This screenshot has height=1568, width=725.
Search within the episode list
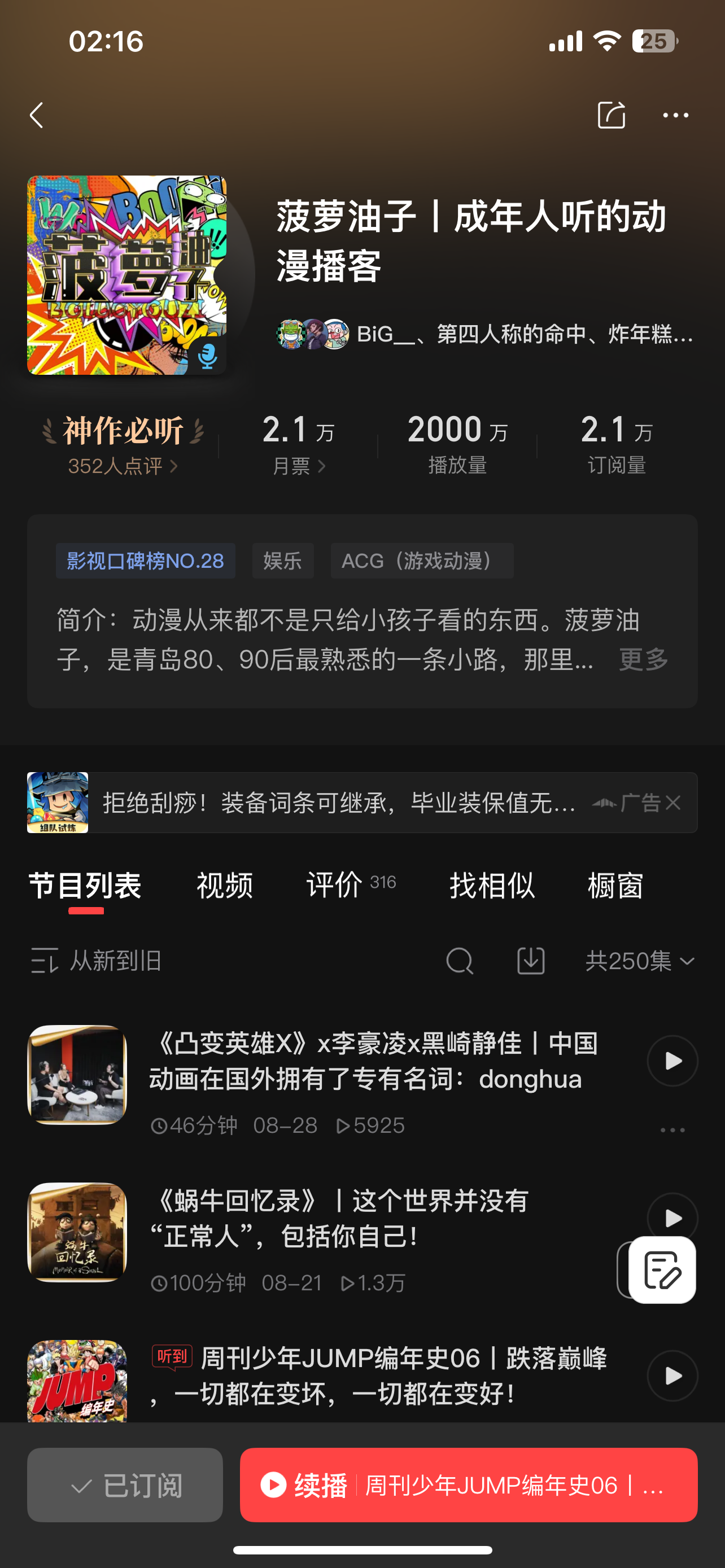(x=459, y=961)
